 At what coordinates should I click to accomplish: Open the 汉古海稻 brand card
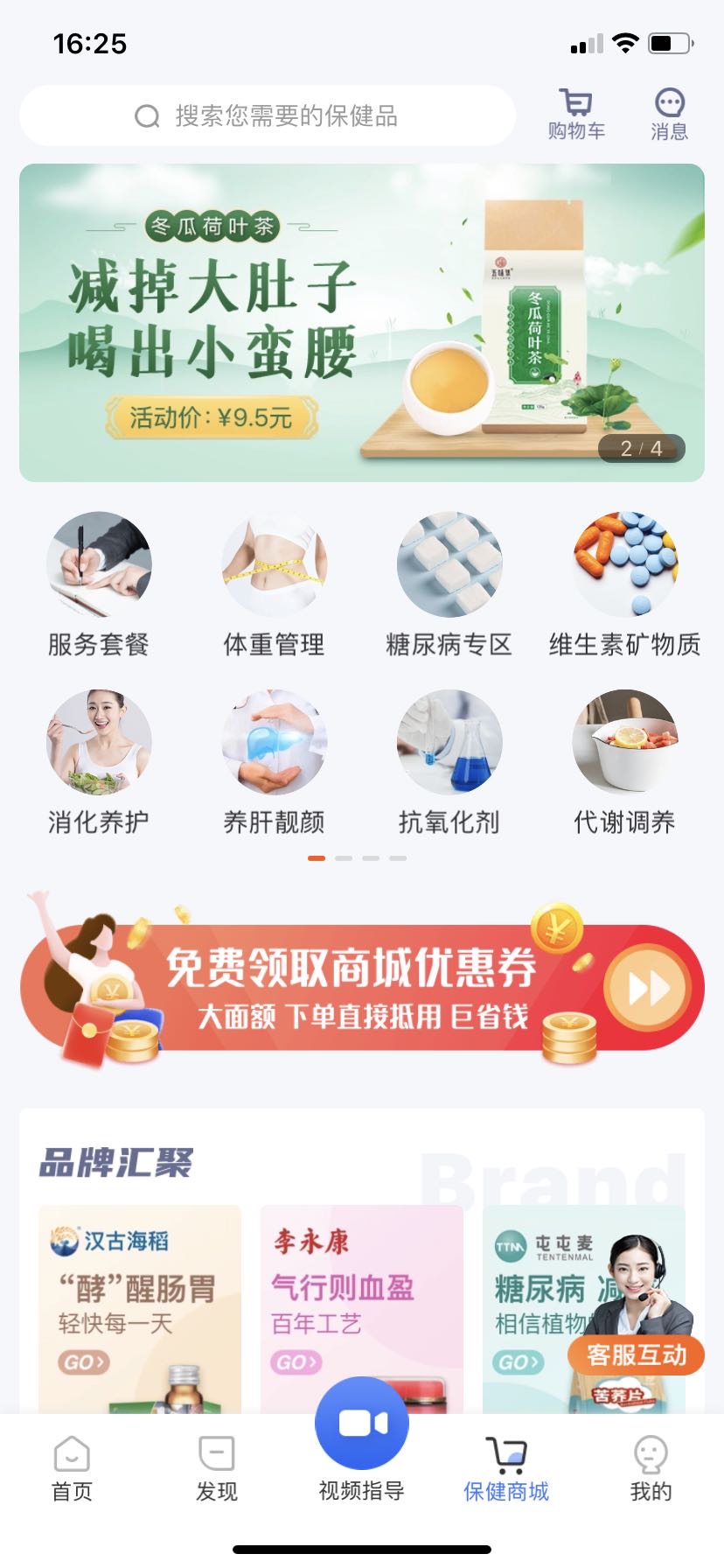click(x=140, y=1309)
